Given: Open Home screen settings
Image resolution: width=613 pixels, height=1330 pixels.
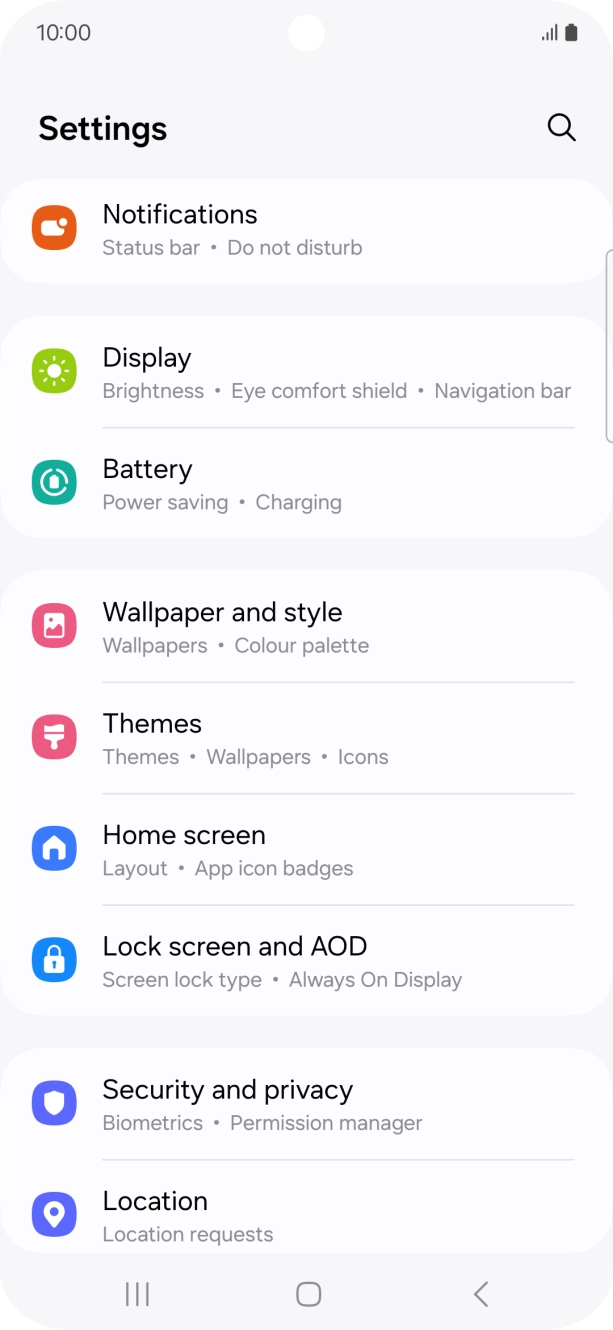Looking at the screenshot, I should pyautogui.click(x=306, y=850).
